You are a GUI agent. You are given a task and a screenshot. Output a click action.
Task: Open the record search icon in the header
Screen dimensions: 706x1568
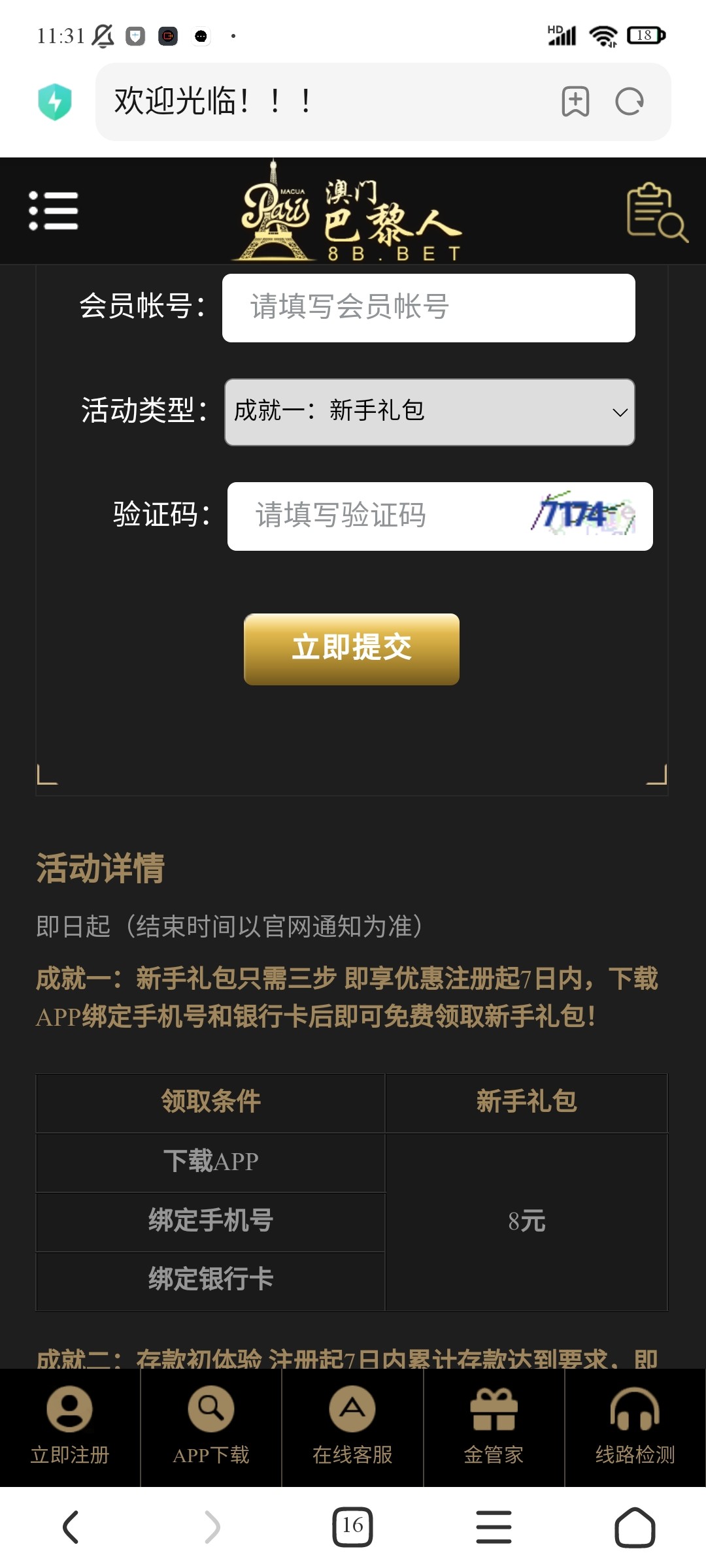[656, 212]
